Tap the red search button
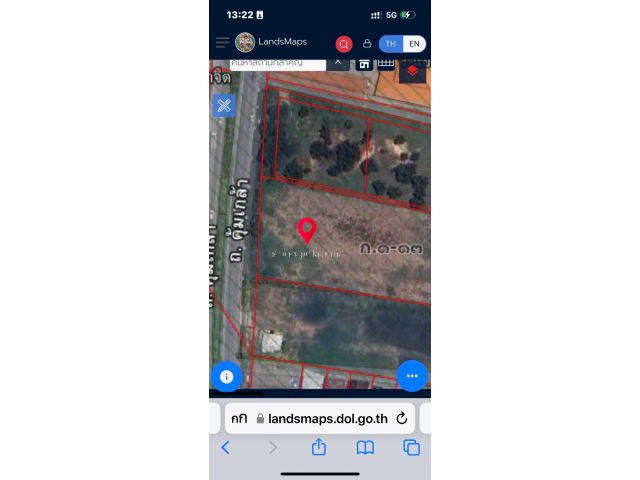Viewport: 640px width, 480px height. 344,44
